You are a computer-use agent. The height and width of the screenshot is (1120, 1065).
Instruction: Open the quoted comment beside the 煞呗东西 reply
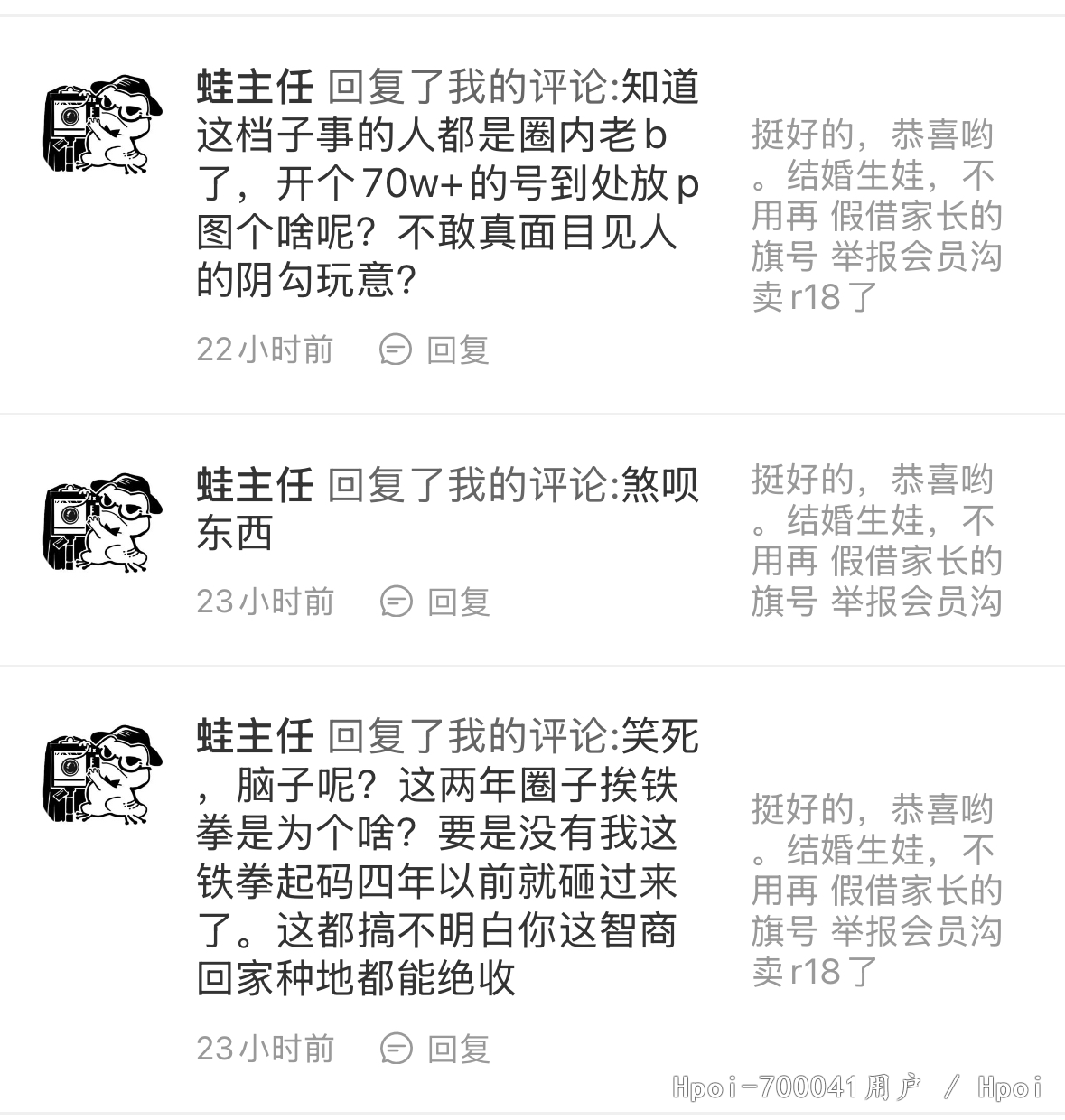(876, 540)
